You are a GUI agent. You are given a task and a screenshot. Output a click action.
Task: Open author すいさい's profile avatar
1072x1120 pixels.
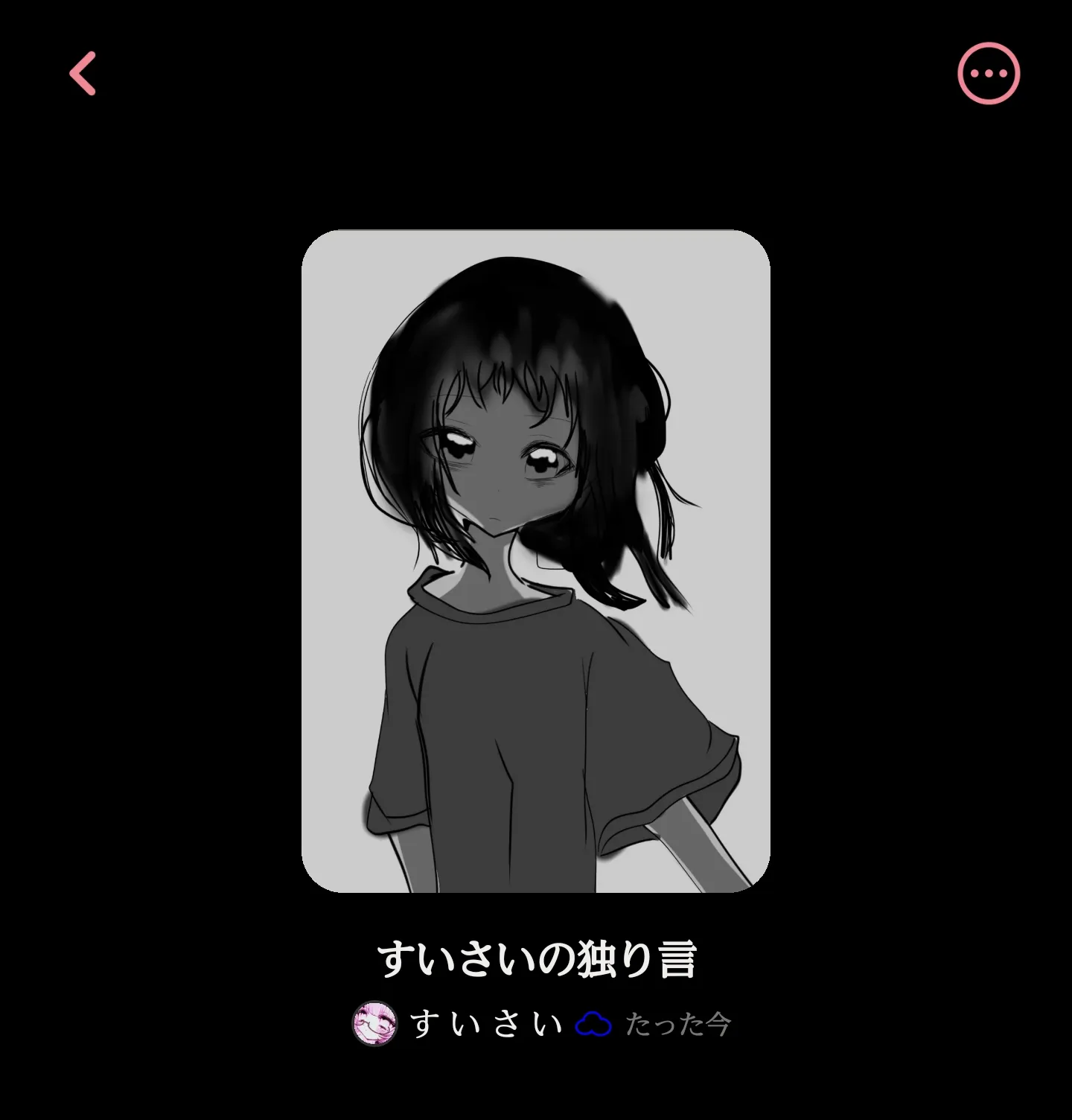pos(374,1023)
